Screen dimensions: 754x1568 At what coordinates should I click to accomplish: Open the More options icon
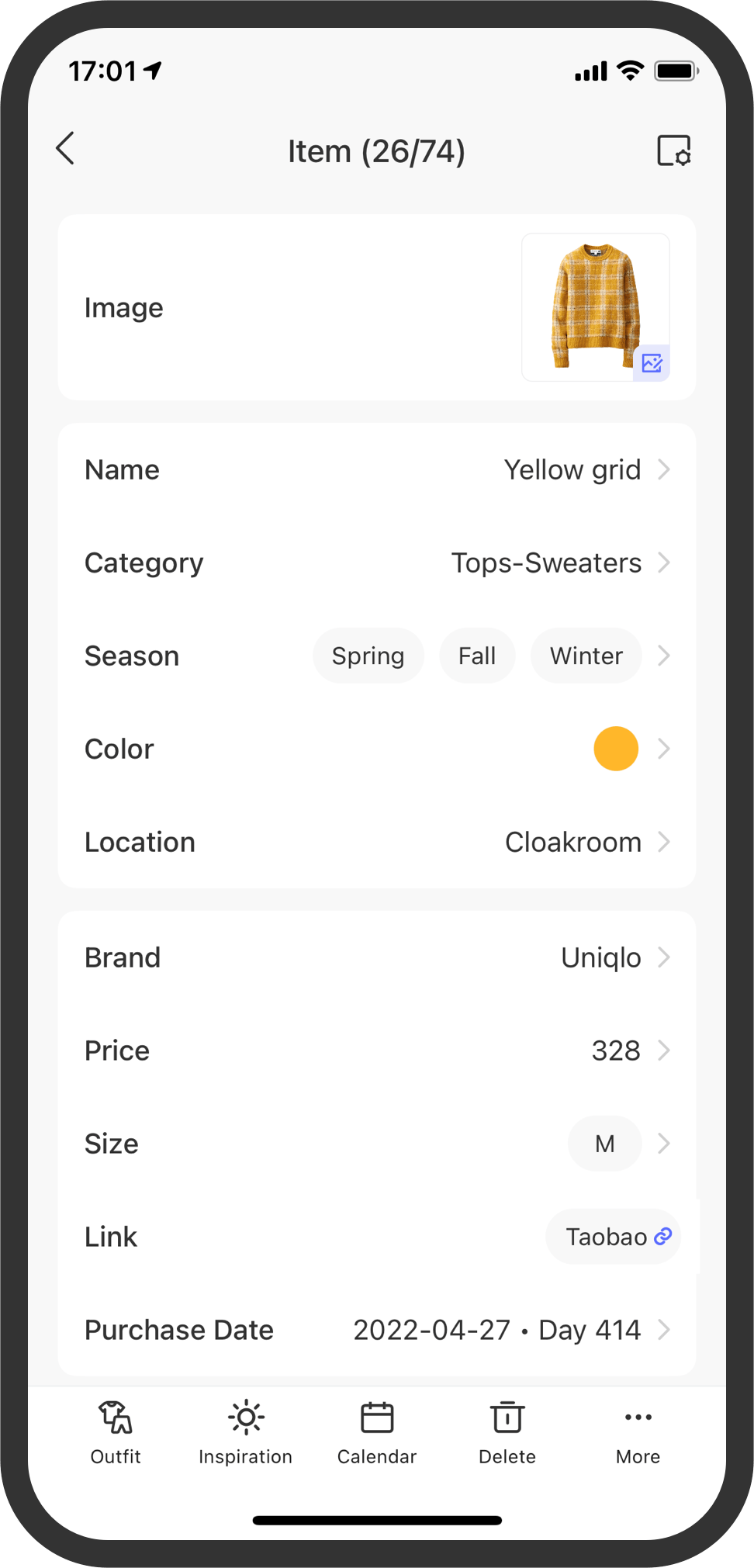tap(637, 1417)
